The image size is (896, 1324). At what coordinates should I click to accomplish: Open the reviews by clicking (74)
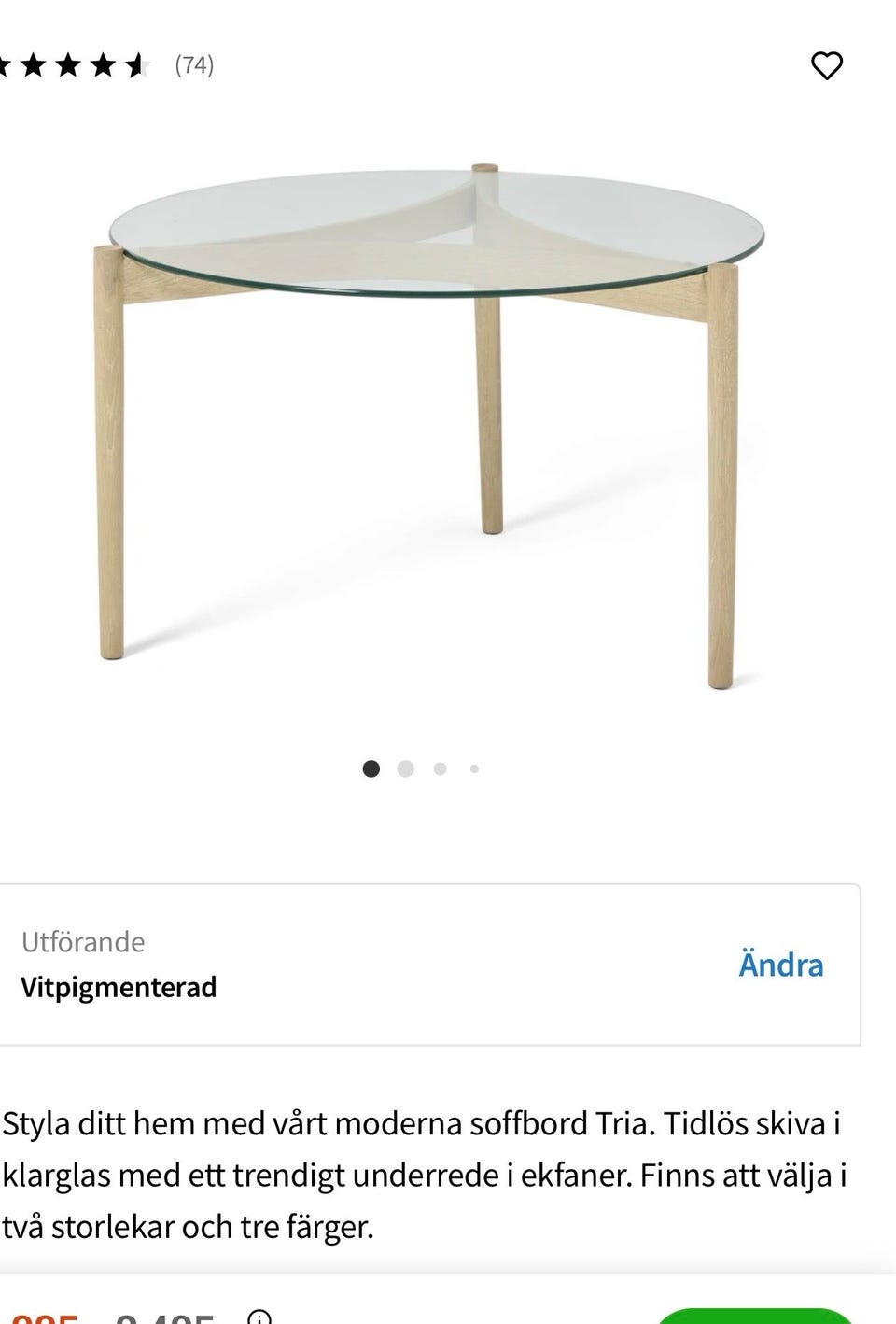(x=194, y=65)
